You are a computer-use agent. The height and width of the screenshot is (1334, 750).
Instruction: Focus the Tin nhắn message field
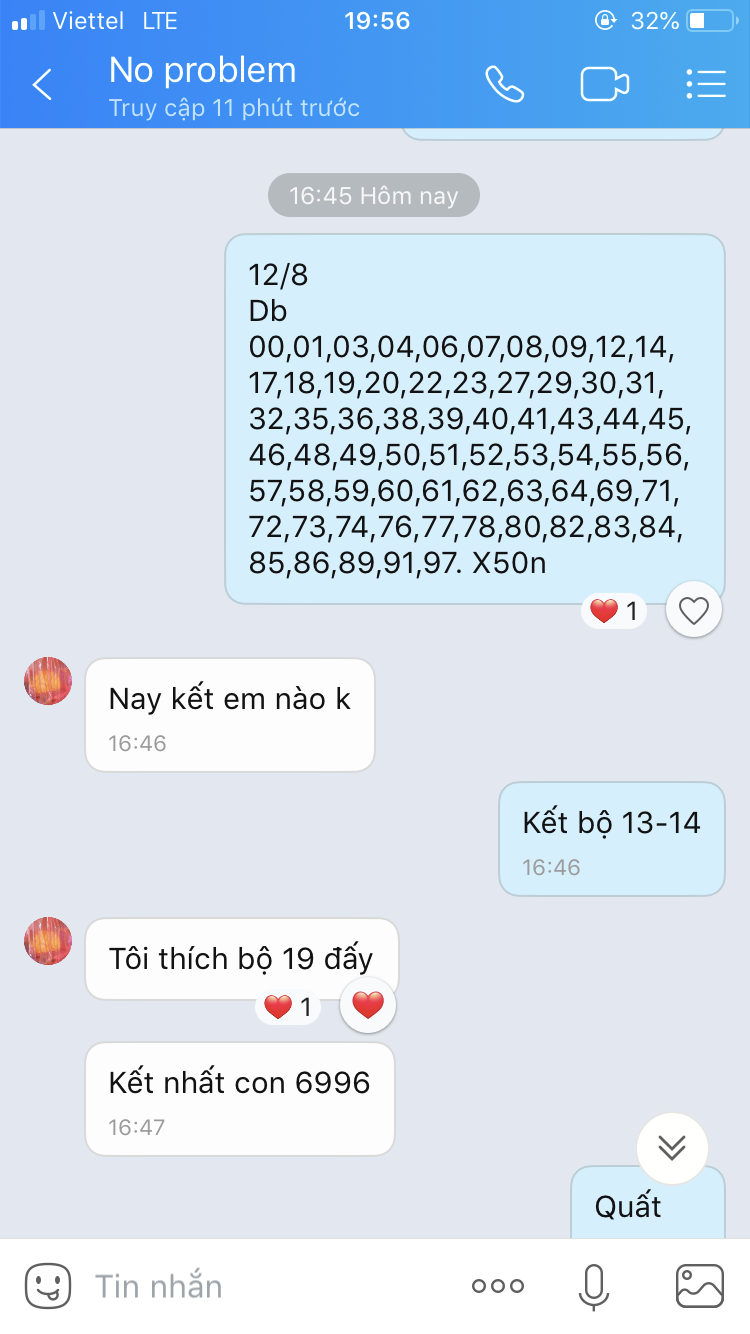tap(270, 1286)
